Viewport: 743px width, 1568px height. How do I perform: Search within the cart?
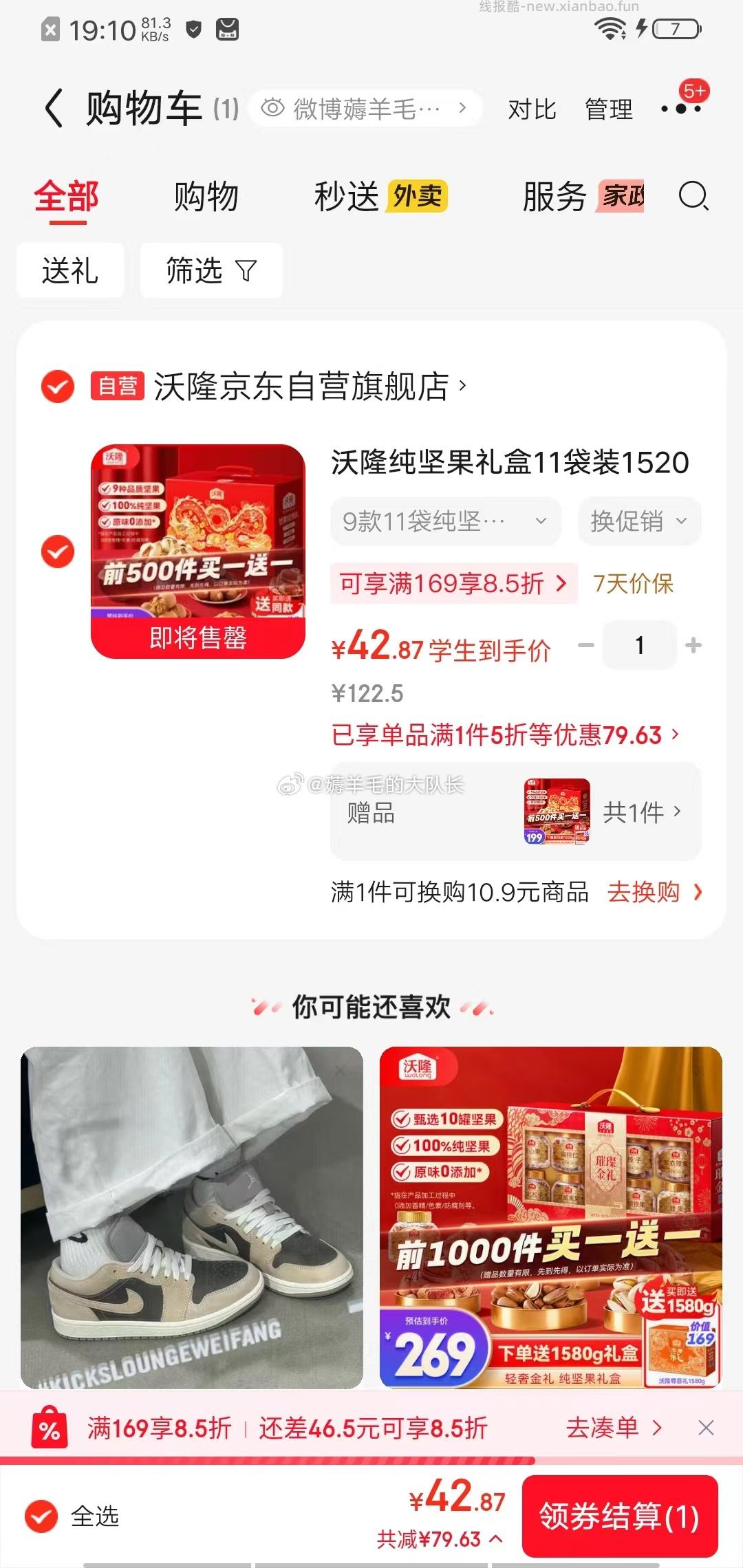point(693,197)
